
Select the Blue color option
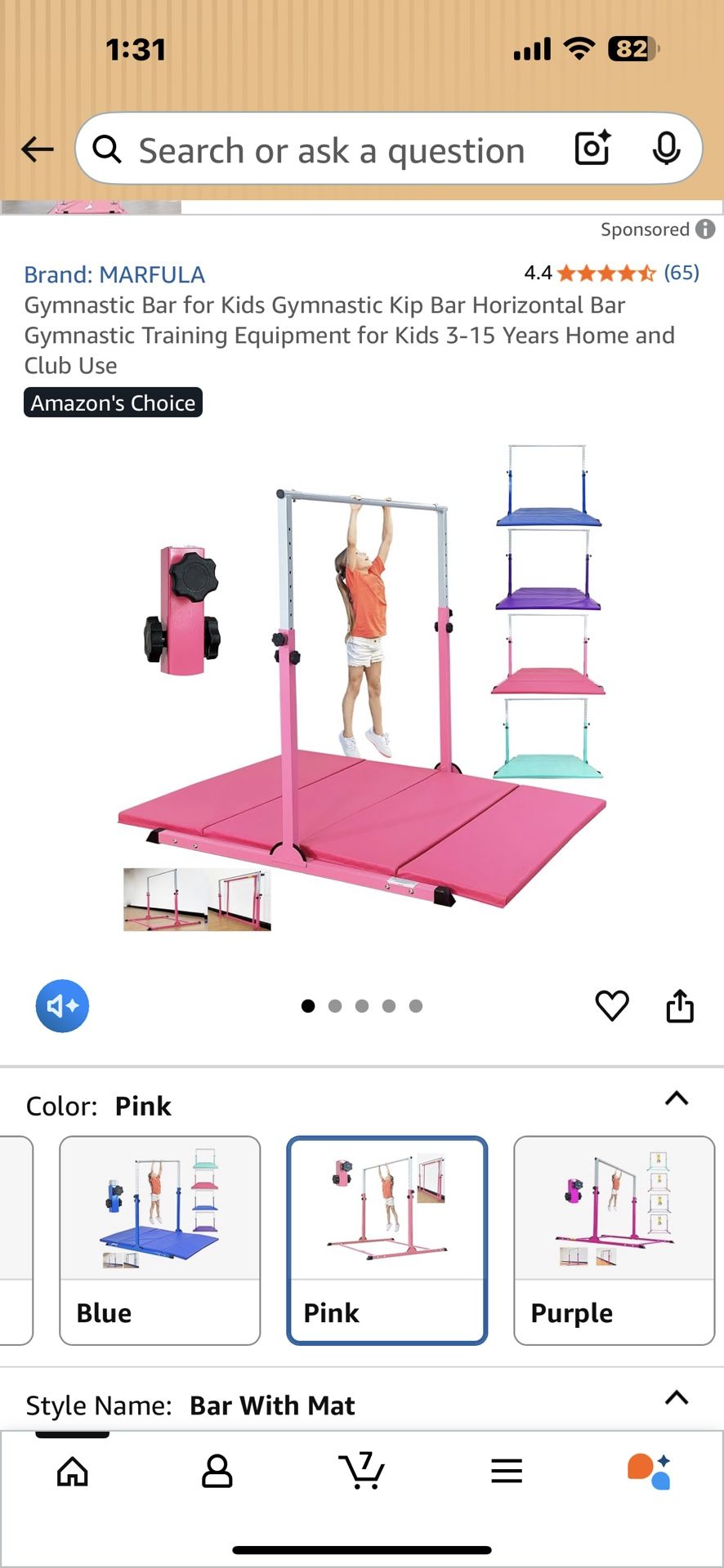(160, 1240)
